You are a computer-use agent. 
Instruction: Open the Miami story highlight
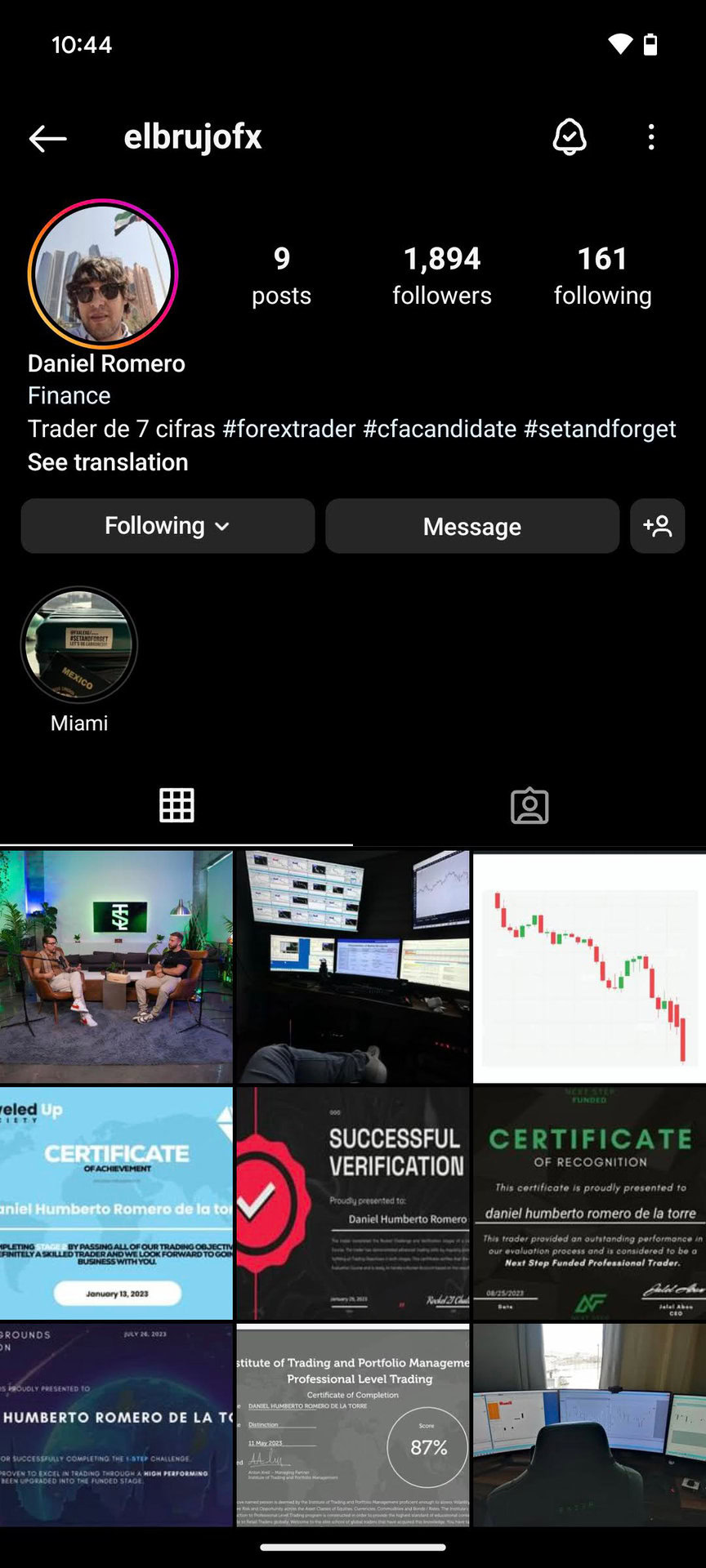click(79, 645)
